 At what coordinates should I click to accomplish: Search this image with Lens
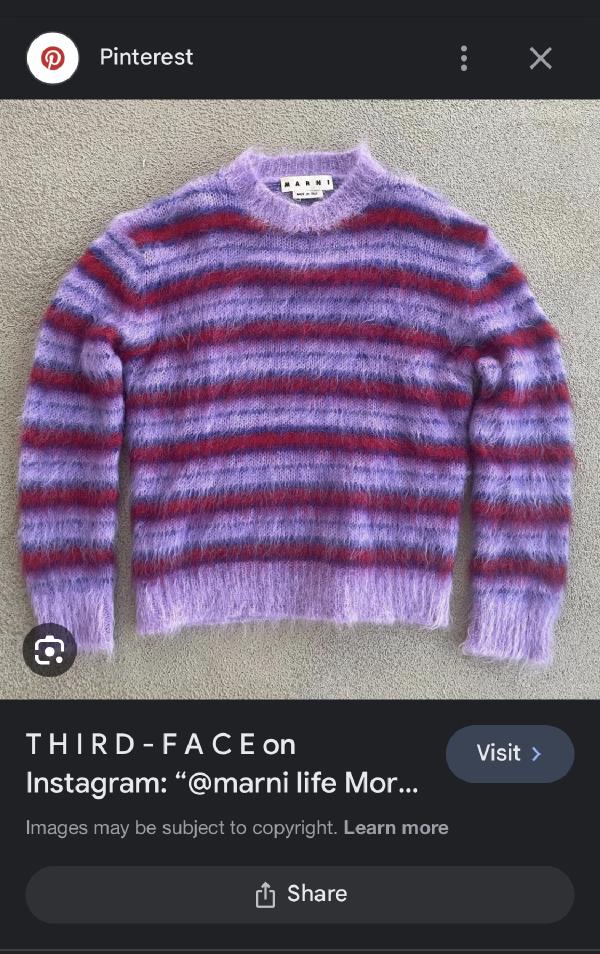click(49, 651)
